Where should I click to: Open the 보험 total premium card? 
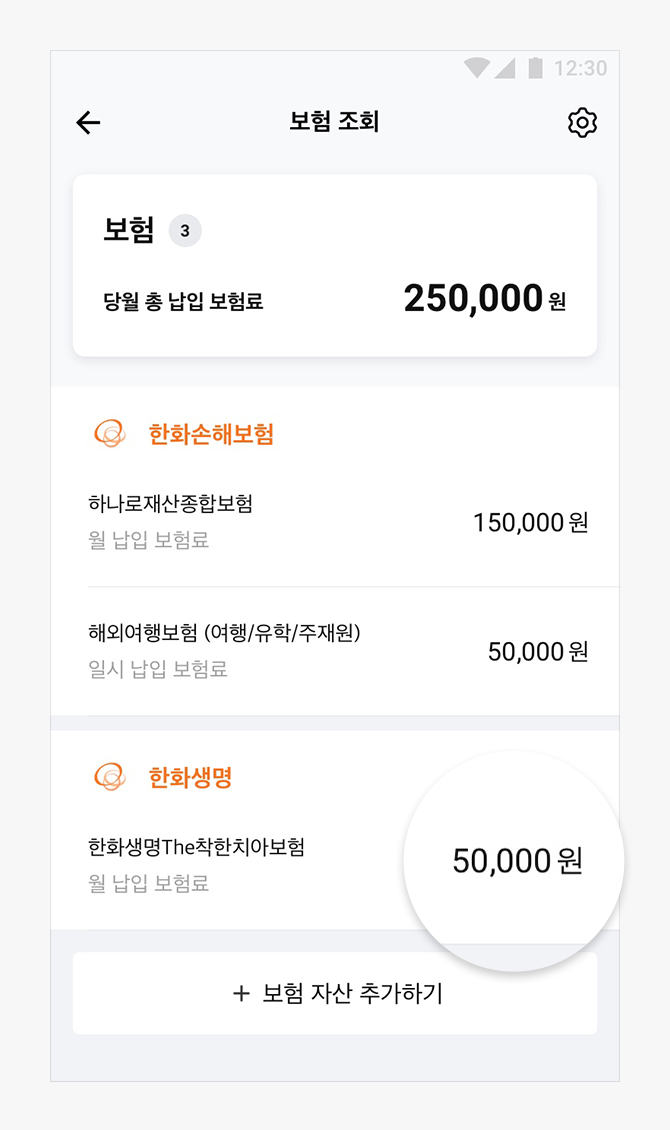[335, 265]
